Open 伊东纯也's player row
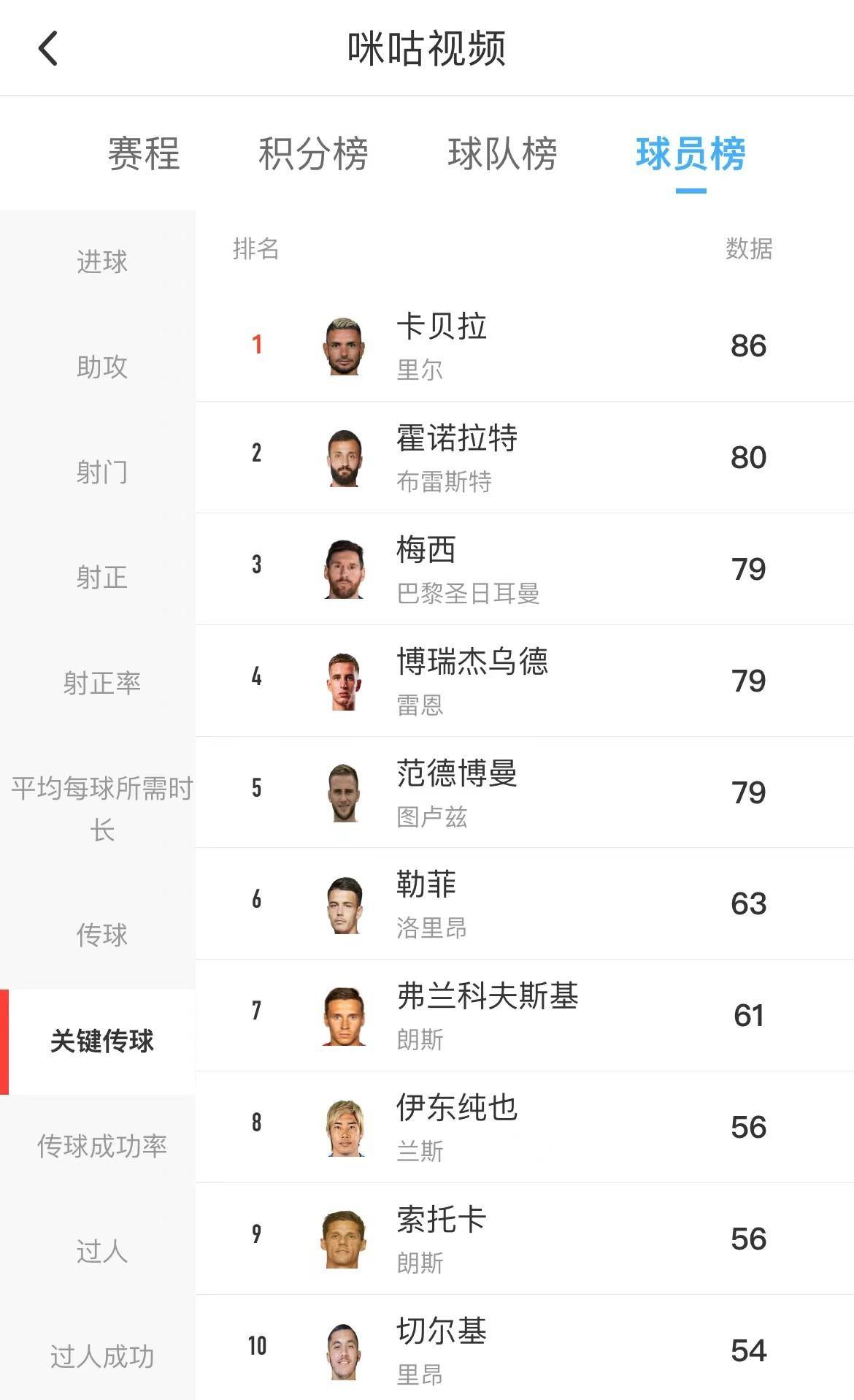Image resolution: width=854 pixels, height=1400 pixels. [x=524, y=1127]
